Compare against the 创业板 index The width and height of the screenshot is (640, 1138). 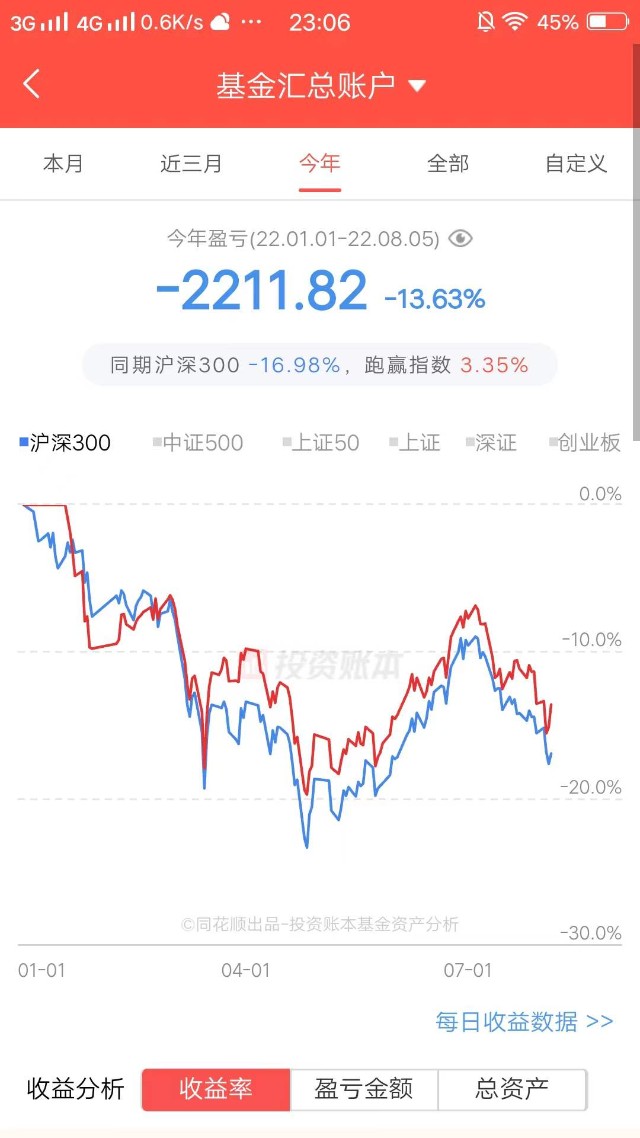pos(585,443)
